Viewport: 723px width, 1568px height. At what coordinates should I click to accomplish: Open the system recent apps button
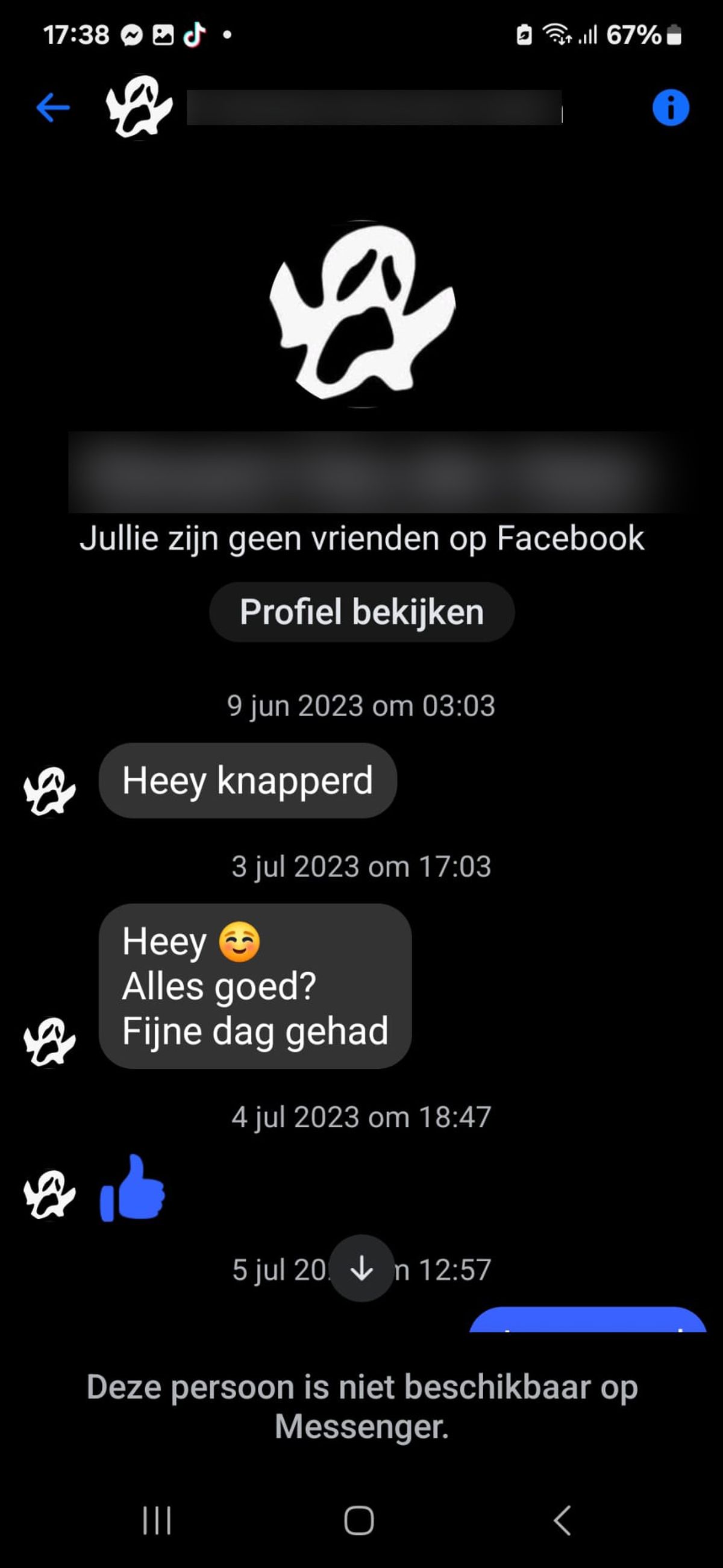pyautogui.click(x=157, y=1520)
